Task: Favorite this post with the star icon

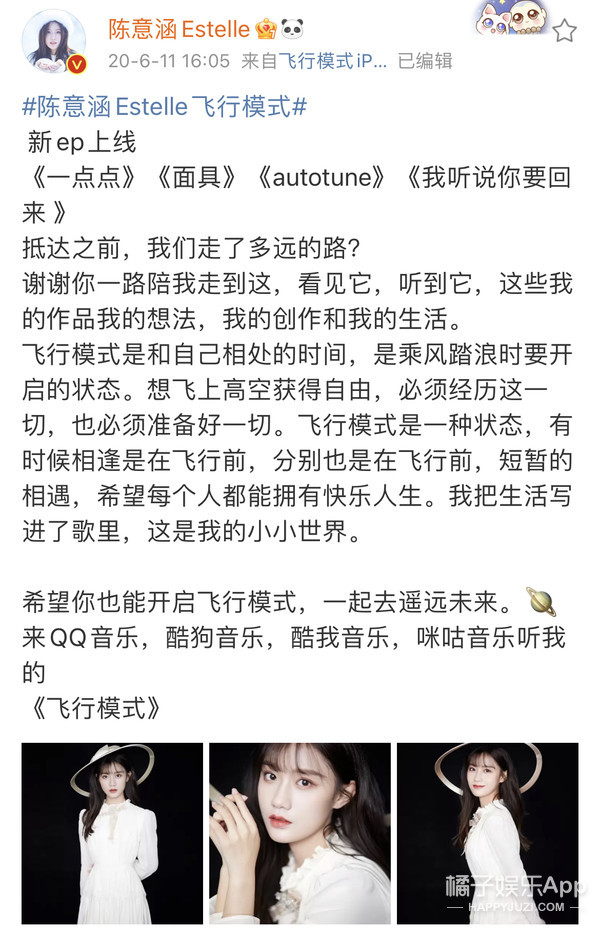Action: tap(564, 31)
